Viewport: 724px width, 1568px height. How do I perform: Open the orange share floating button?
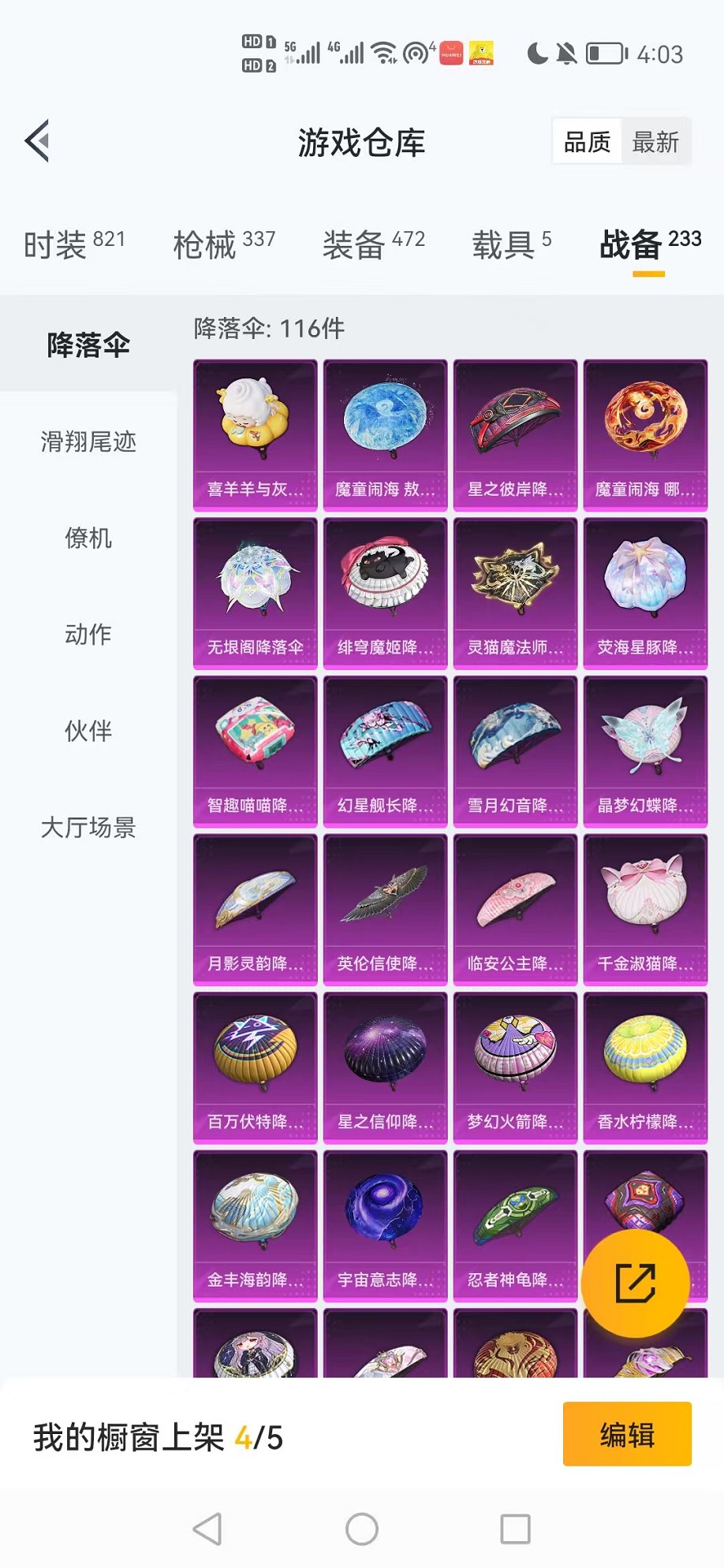635,1280
